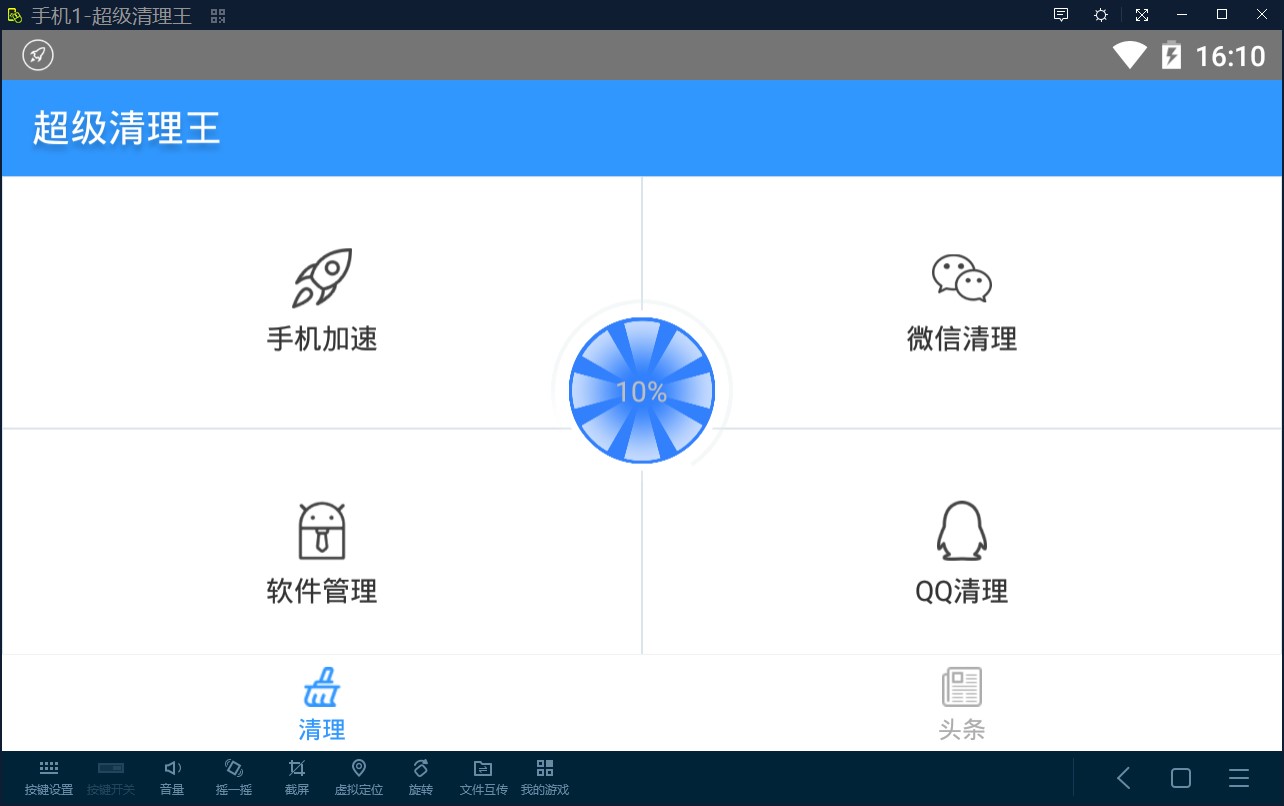
Task: Tap the central 10% clean circle
Action: (641, 391)
